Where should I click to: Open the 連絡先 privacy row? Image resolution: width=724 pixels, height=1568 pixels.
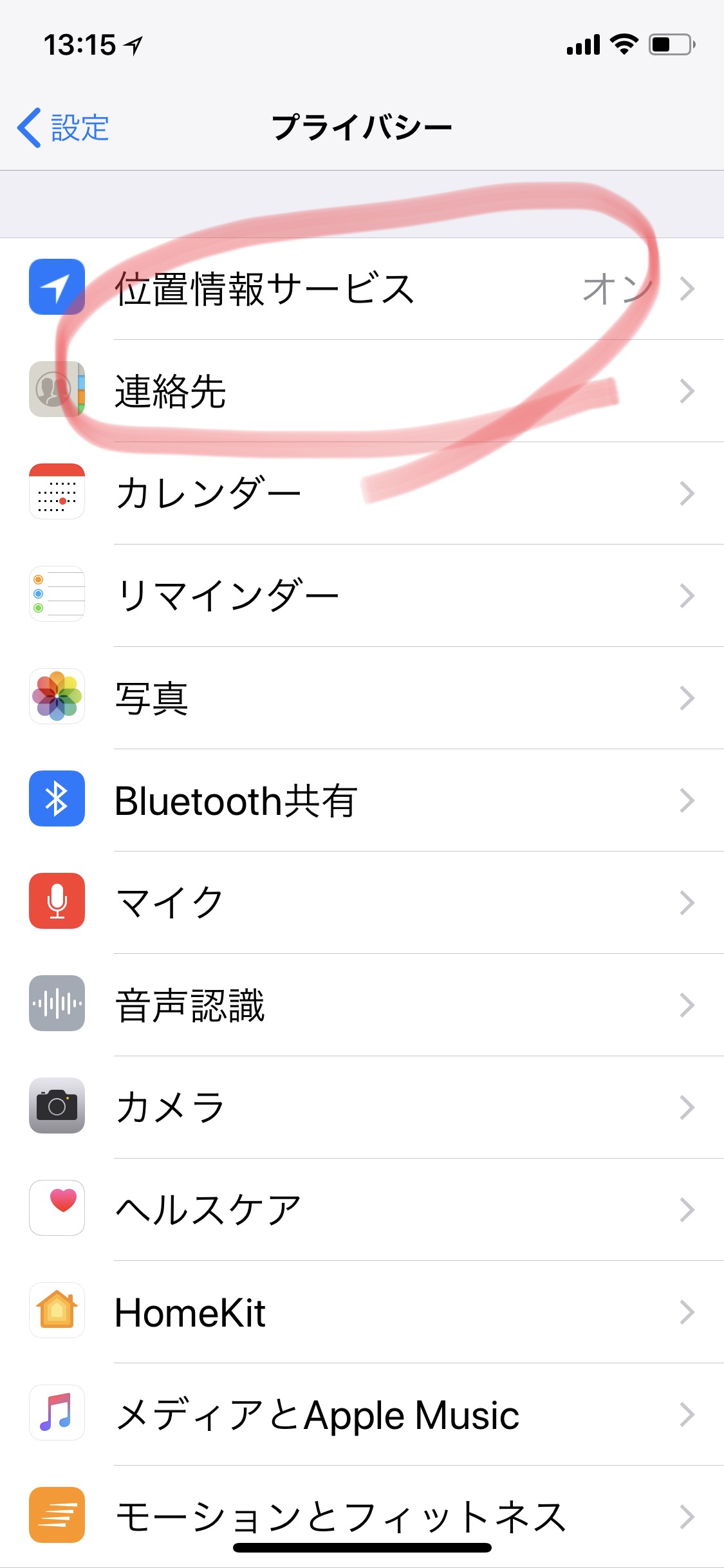click(362, 391)
